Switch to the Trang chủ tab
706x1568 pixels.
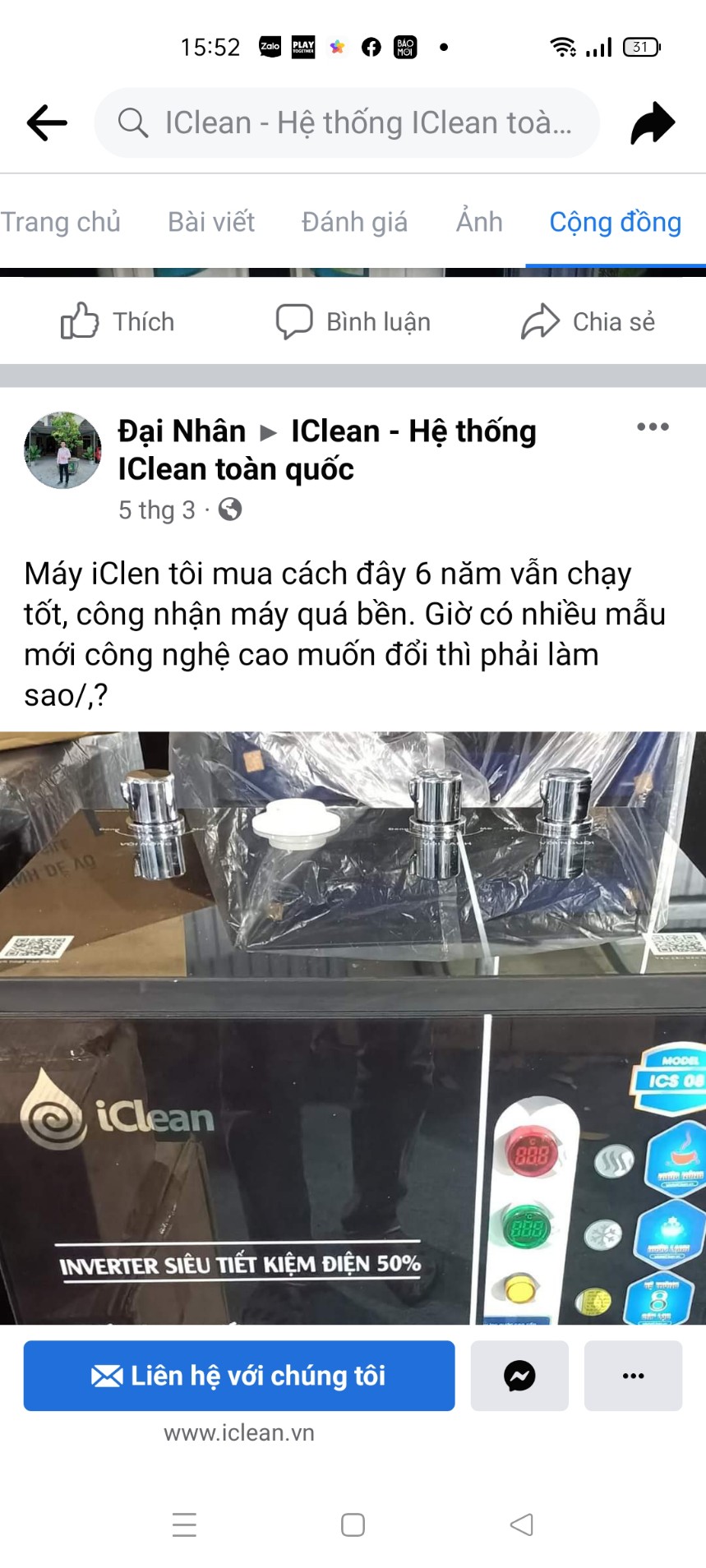point(60,222)
